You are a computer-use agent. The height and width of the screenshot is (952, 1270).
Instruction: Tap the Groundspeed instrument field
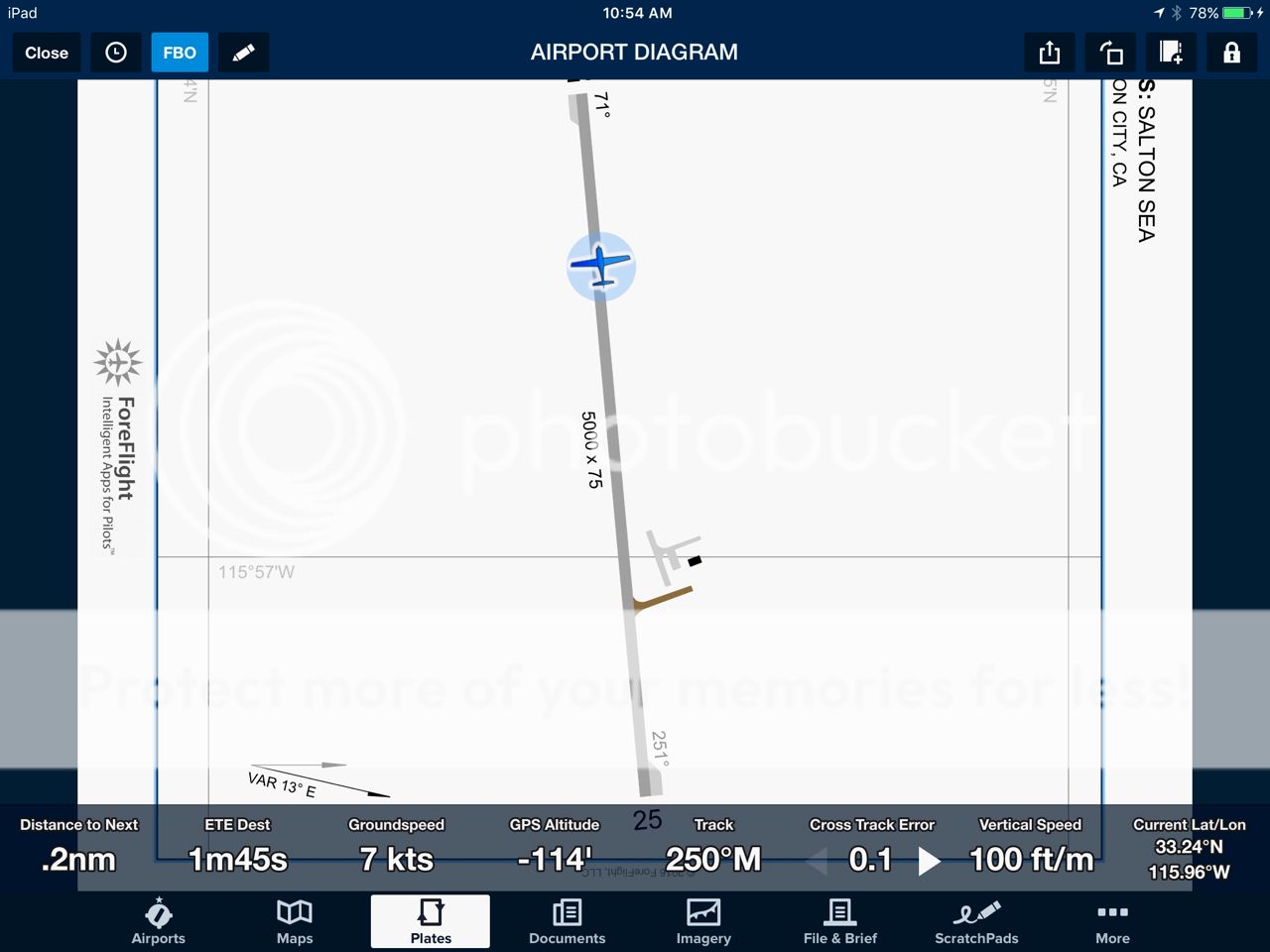click(396, 848)
